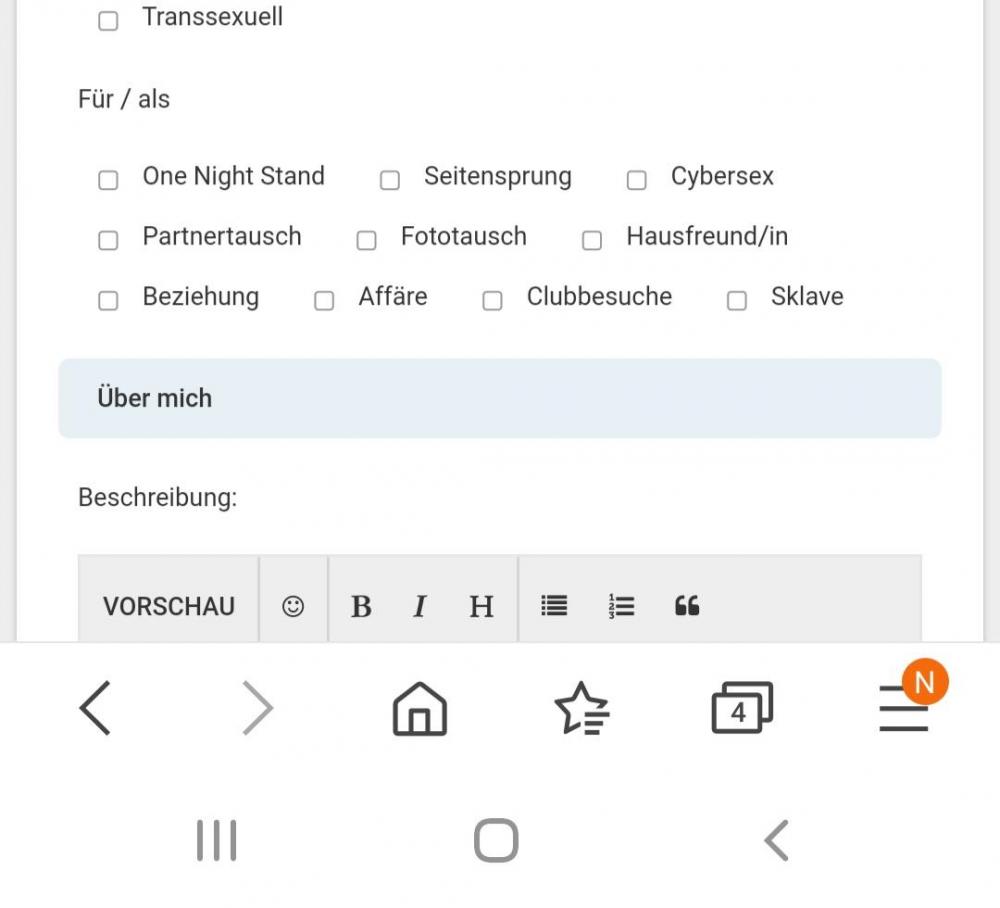Enable the Partnertausch checkbox
The width and height of the screenshot is (1000, 908).
[x=108, y=240]
